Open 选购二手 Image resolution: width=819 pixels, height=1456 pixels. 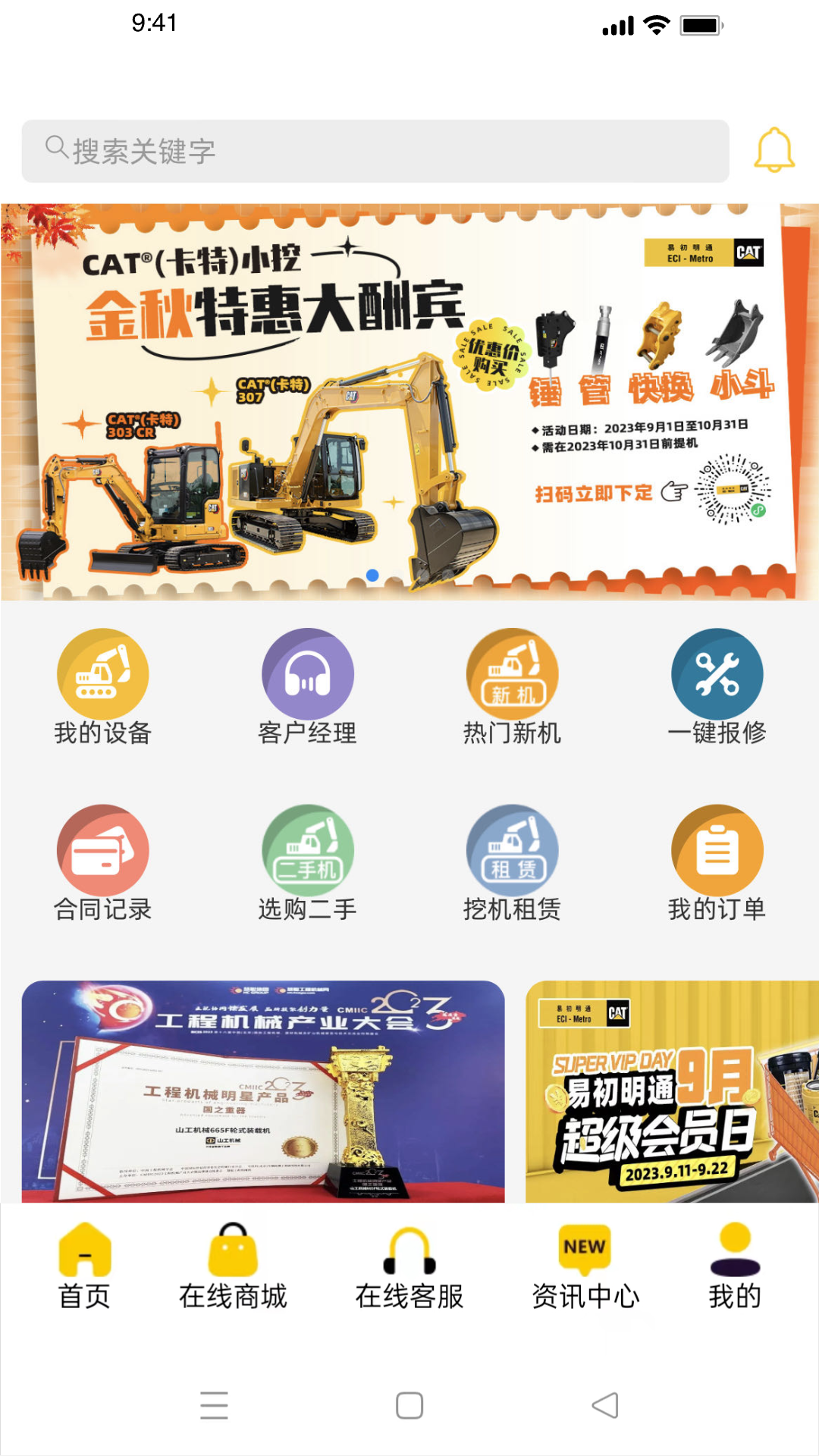tap(307, 864)
